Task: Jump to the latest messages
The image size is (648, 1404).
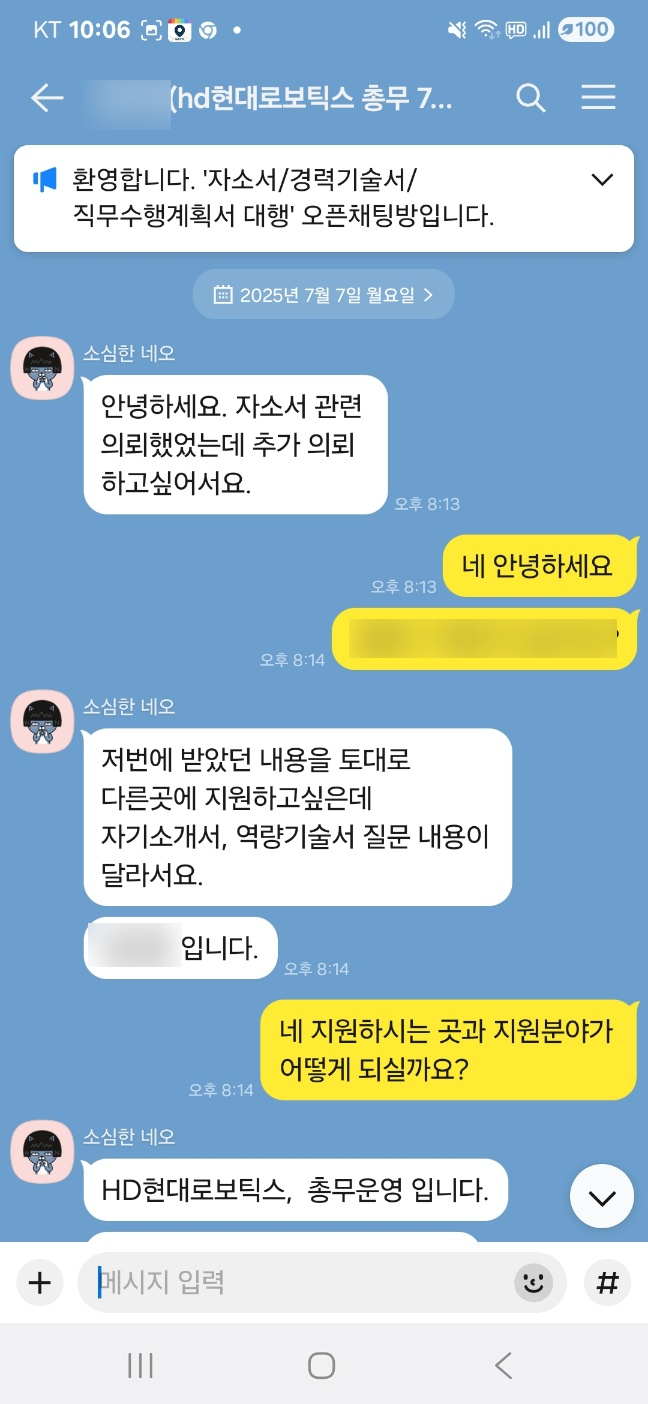Action: [602, 1197]
